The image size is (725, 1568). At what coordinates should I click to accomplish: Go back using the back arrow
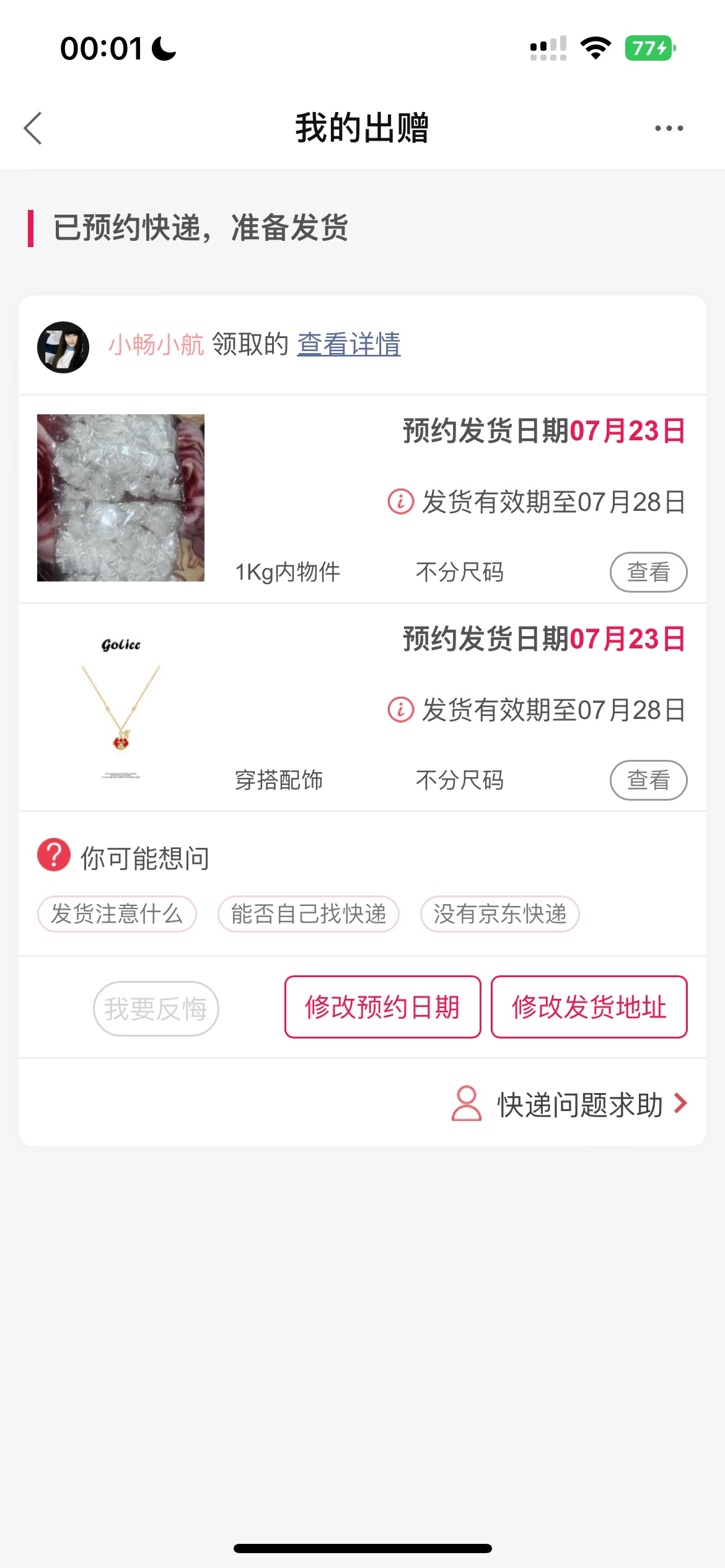(33, 128)
